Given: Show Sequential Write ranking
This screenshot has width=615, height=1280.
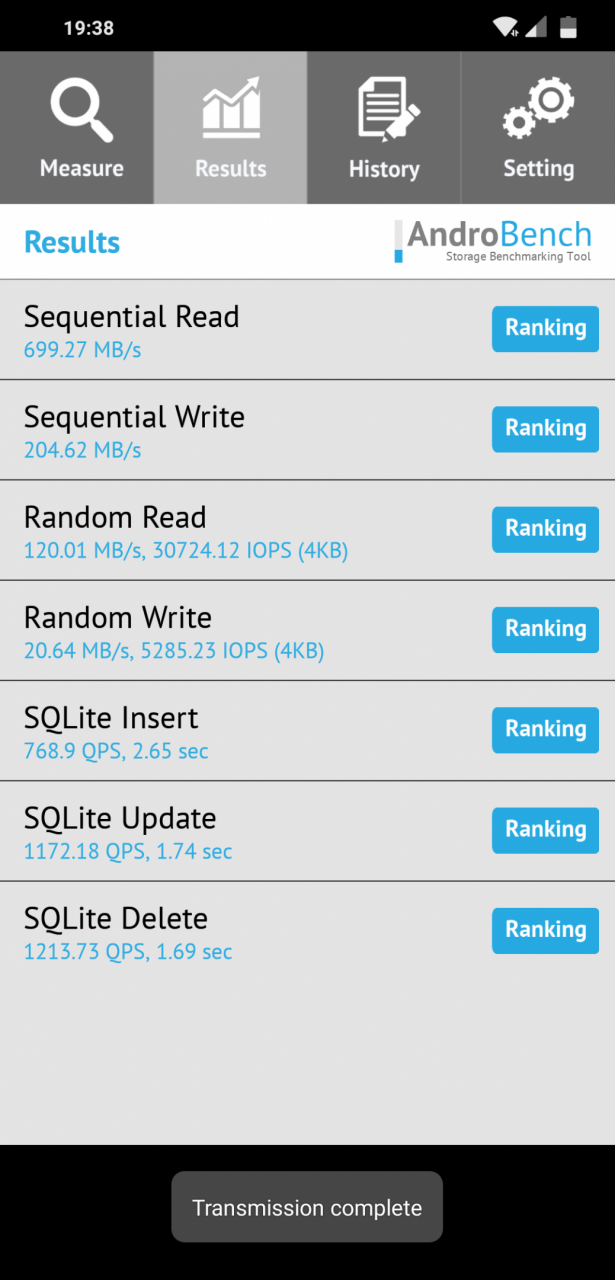Looking at the screenshot, I should [545, 429].
